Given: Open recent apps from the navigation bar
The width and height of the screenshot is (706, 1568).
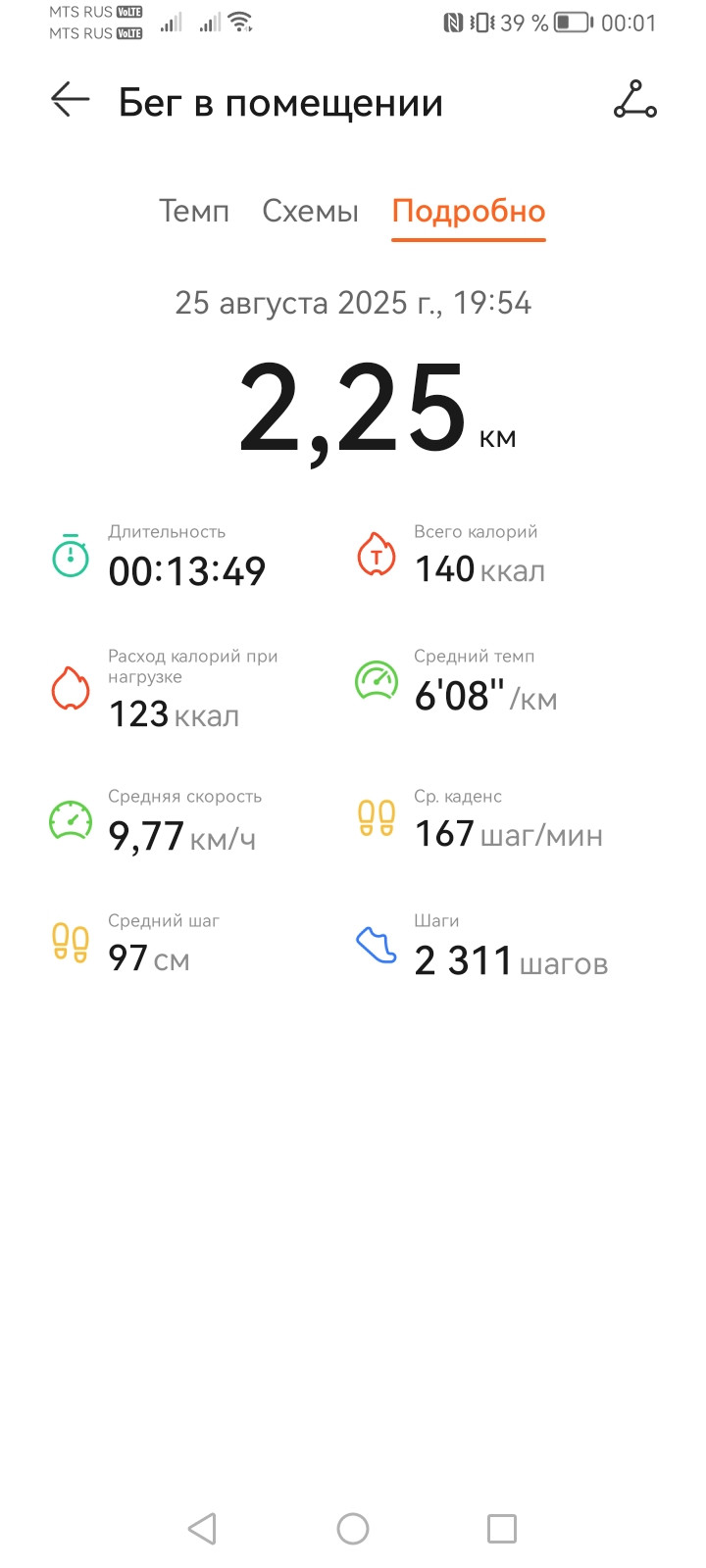Looking at the screenshot, I should pyautogui.click(x=502, y=1528).
